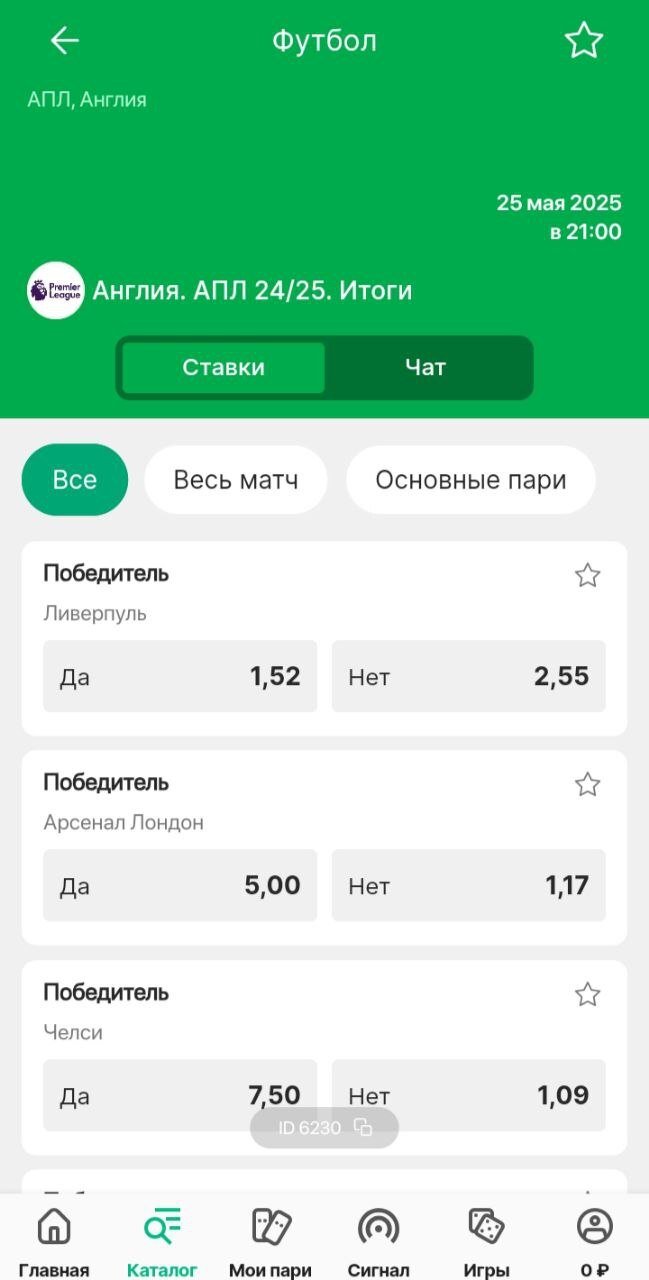649x1280 pixels.
Task: Open the Мои пари tab
Action: [x=270, y=1240]
